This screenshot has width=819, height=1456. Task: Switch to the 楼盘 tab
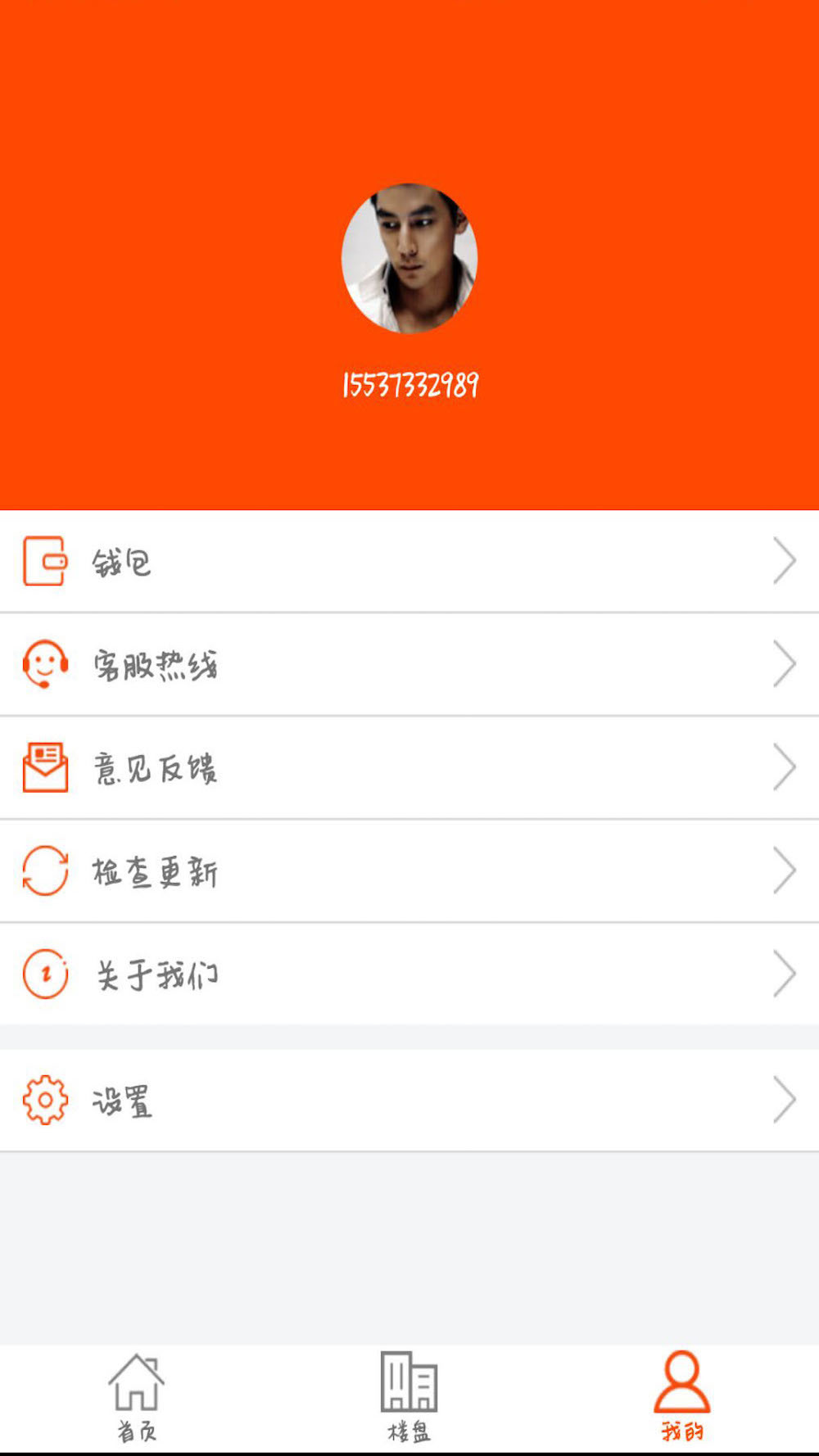click(409, 1396)
